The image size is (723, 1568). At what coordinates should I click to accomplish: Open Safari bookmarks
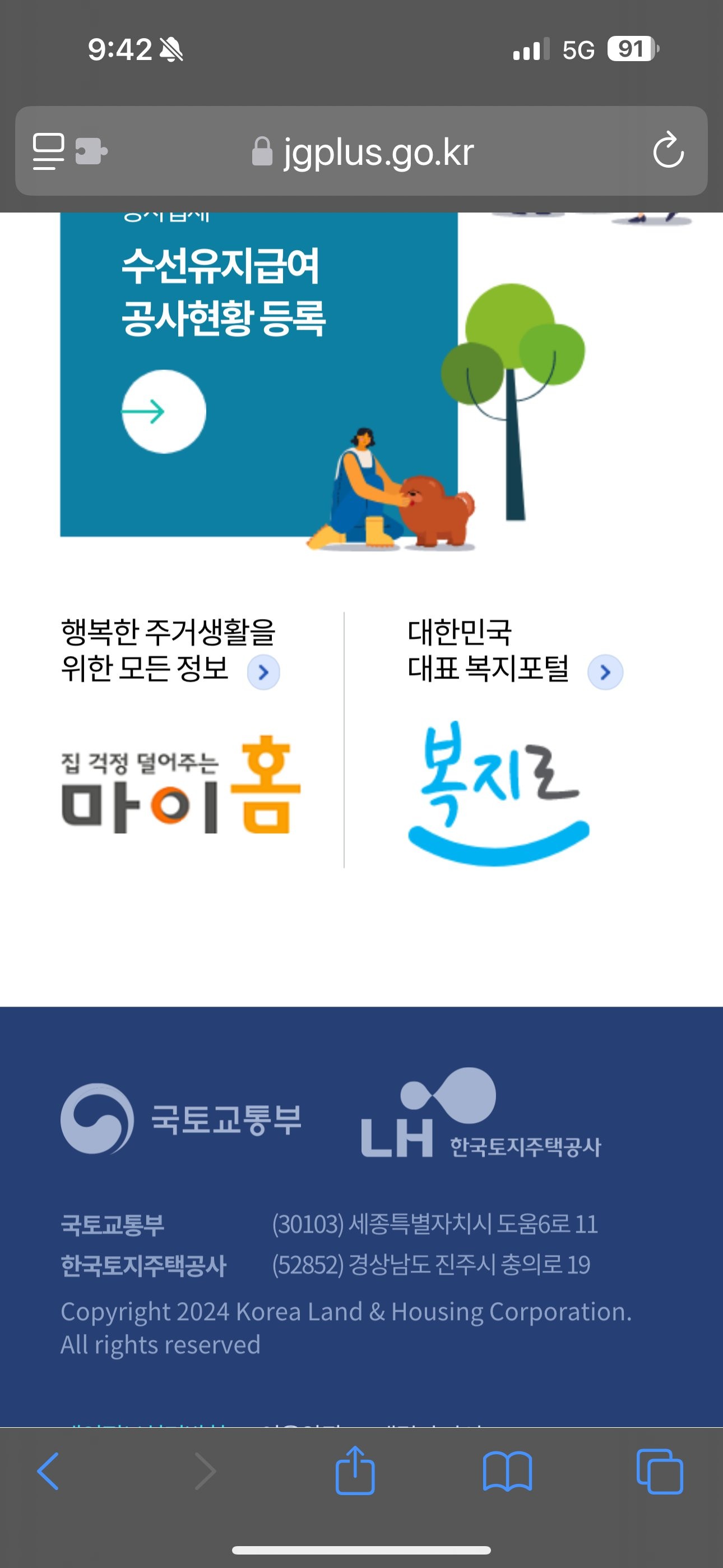[507, 1471]
